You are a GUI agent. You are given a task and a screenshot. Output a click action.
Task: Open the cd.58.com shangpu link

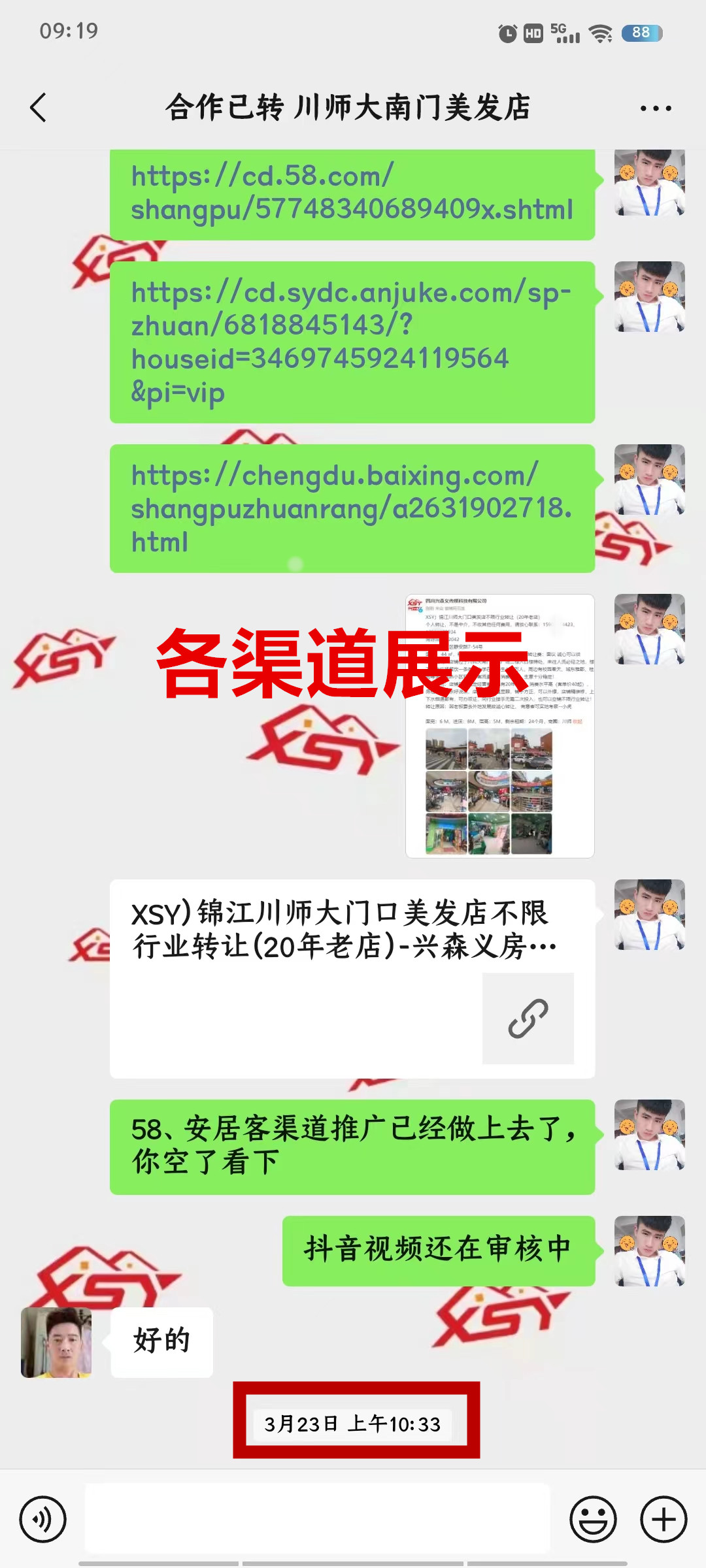352,193
